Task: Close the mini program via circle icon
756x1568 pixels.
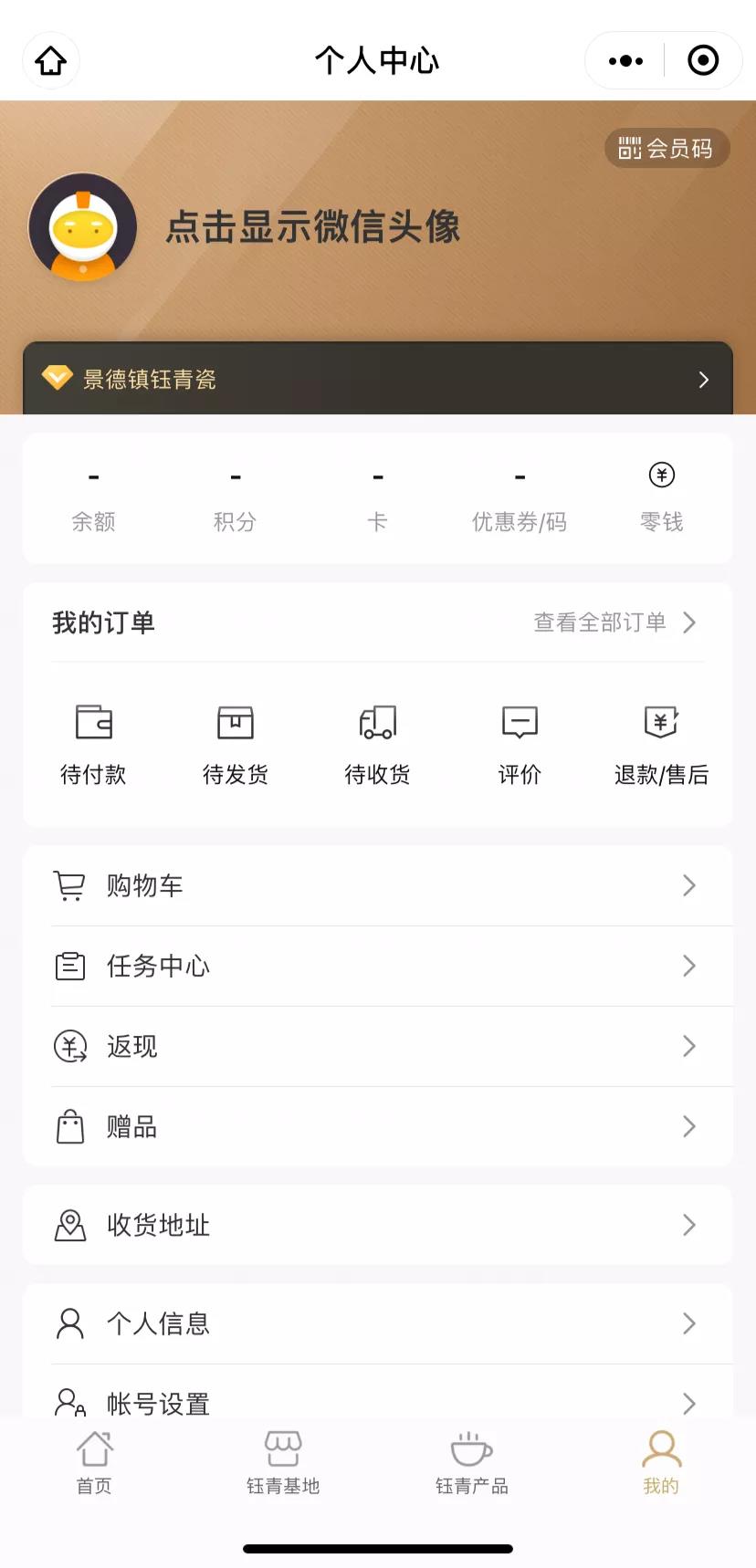Action: (703, 61)
